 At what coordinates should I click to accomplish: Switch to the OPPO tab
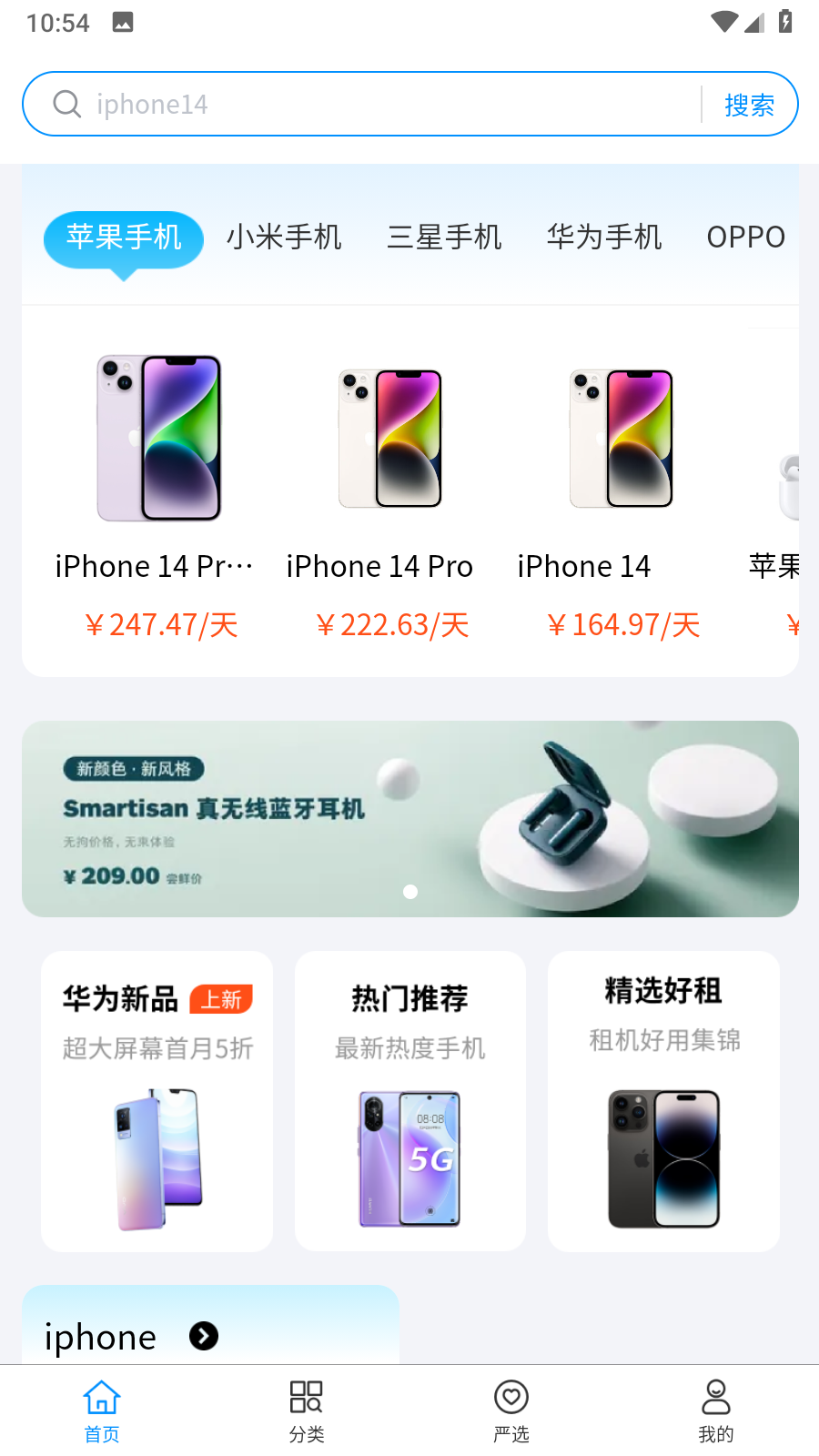(745, 238)
